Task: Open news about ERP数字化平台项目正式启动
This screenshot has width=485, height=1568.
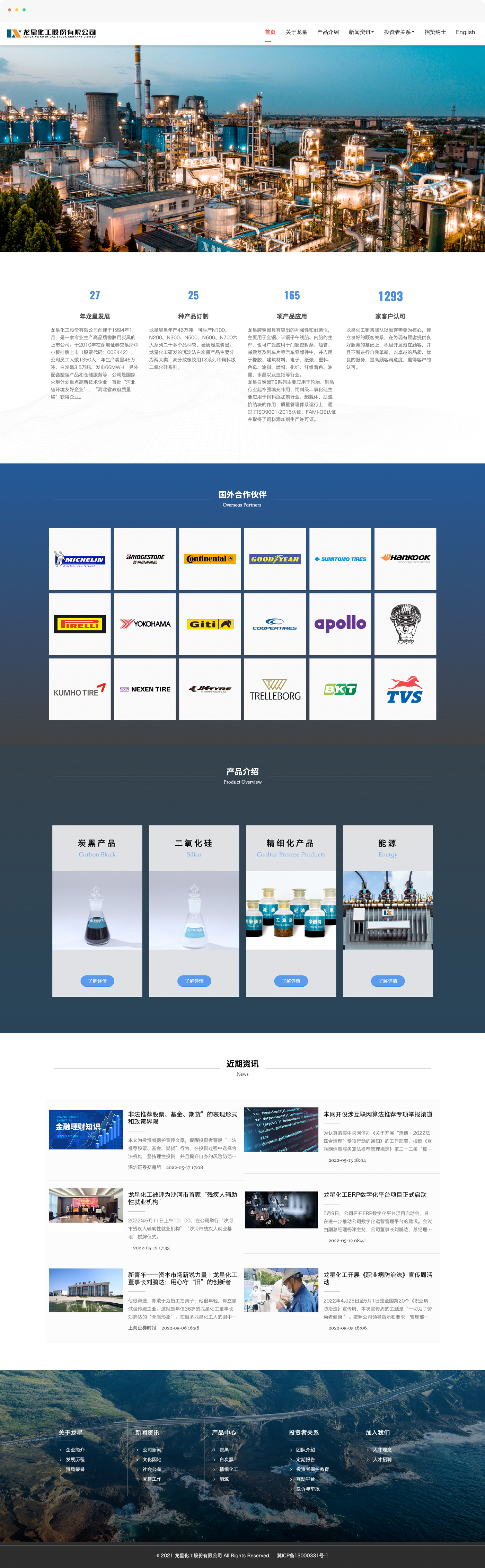Action: 374,1194
